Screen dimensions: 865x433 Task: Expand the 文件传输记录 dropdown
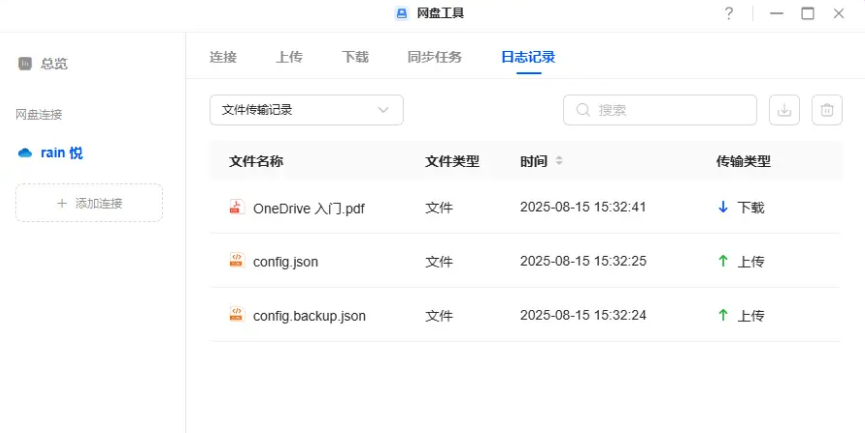click(306, 110)
